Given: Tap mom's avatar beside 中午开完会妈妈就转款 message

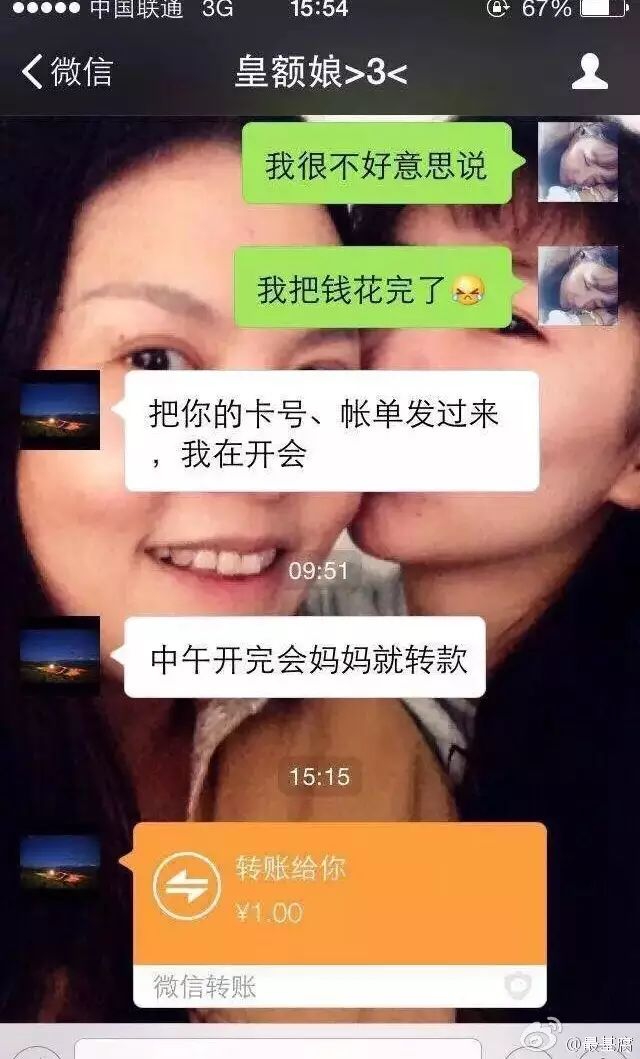Looking at the screenshot, I should pos(61,656).
